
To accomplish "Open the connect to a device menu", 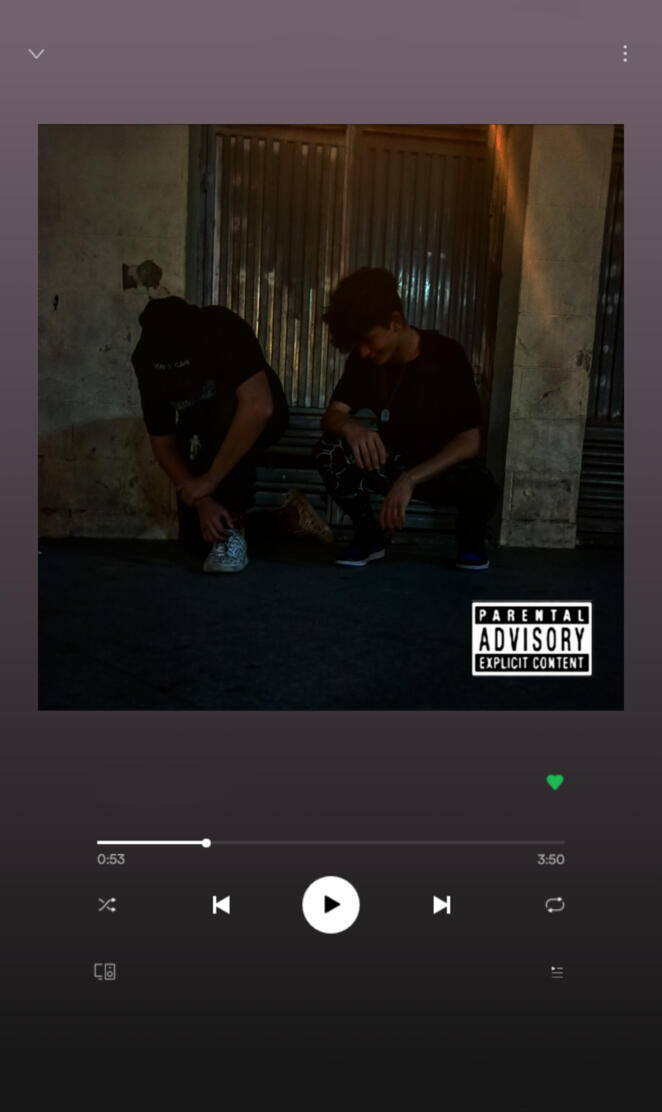I will coord(105,971).
